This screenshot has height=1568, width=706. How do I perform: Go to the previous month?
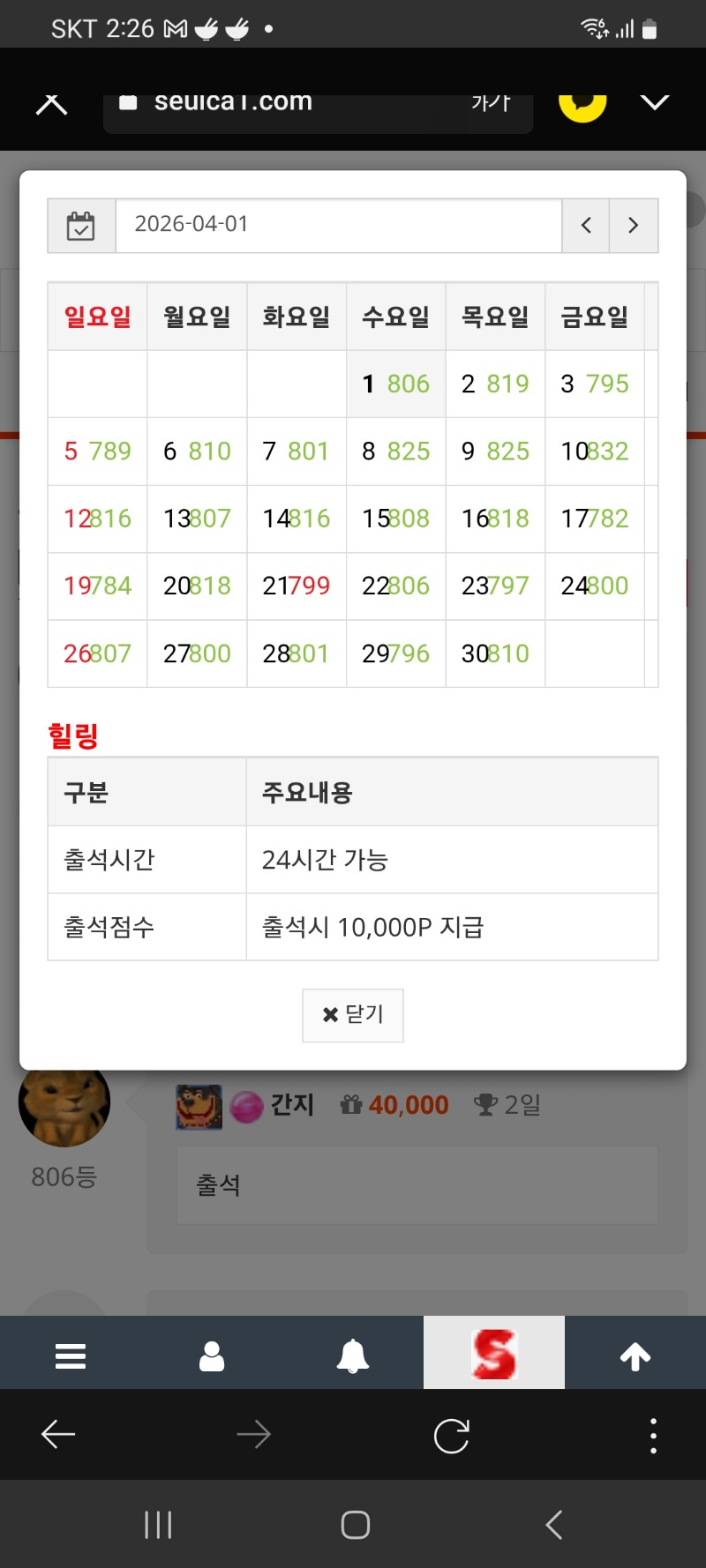click(x=586, y=226)
